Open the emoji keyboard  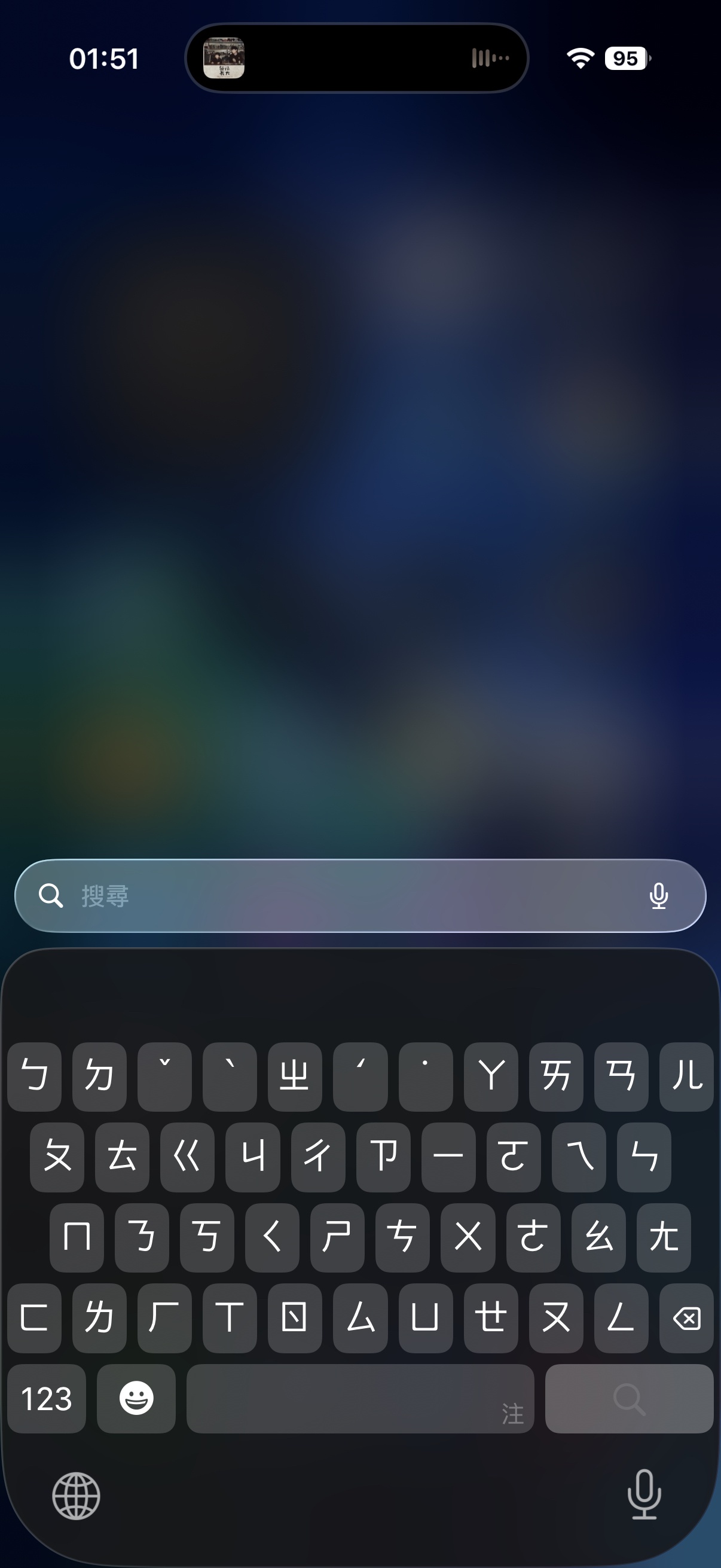coord(136,1398)
